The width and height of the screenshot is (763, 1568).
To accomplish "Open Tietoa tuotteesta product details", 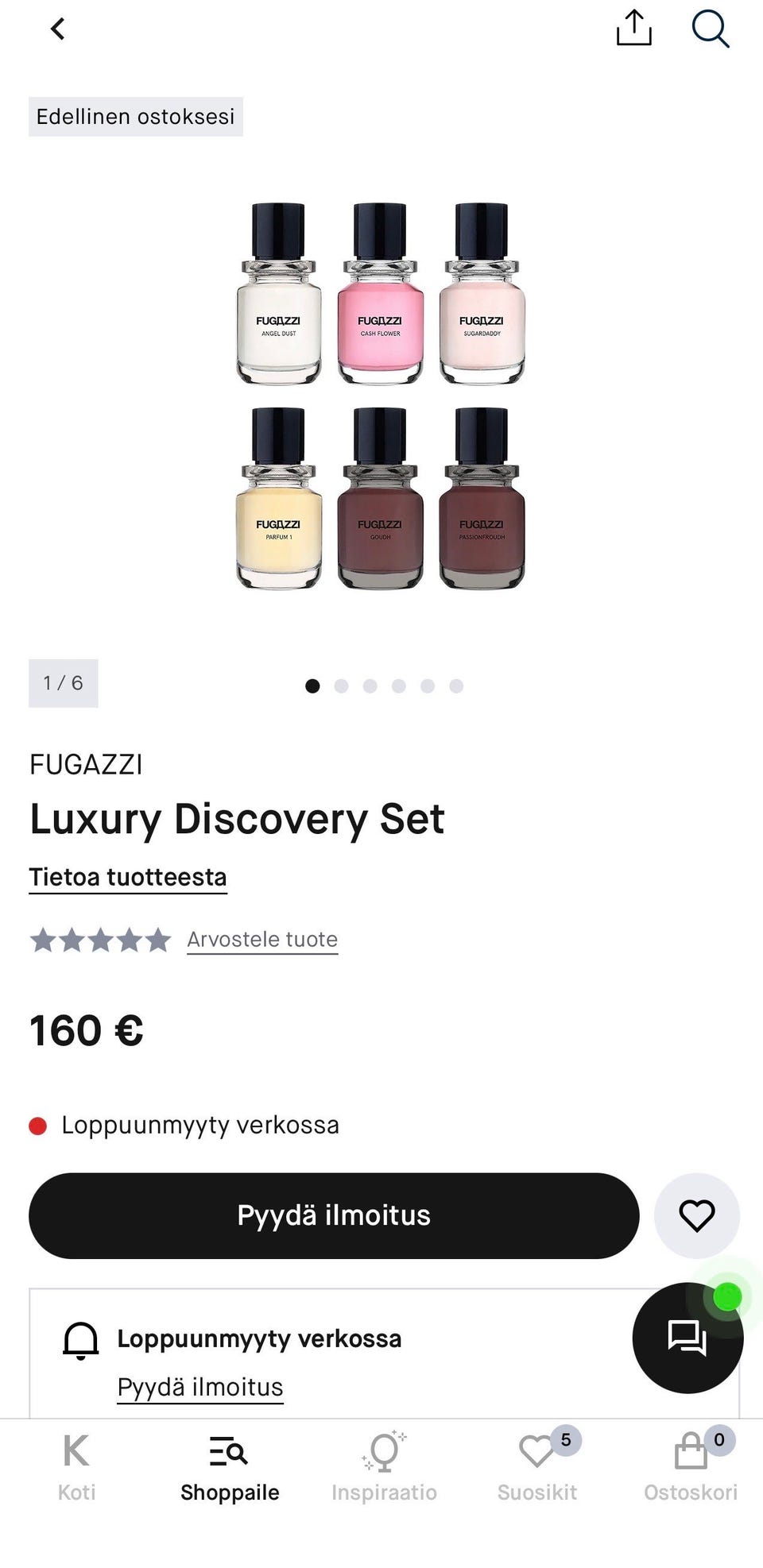I will 128,877.
